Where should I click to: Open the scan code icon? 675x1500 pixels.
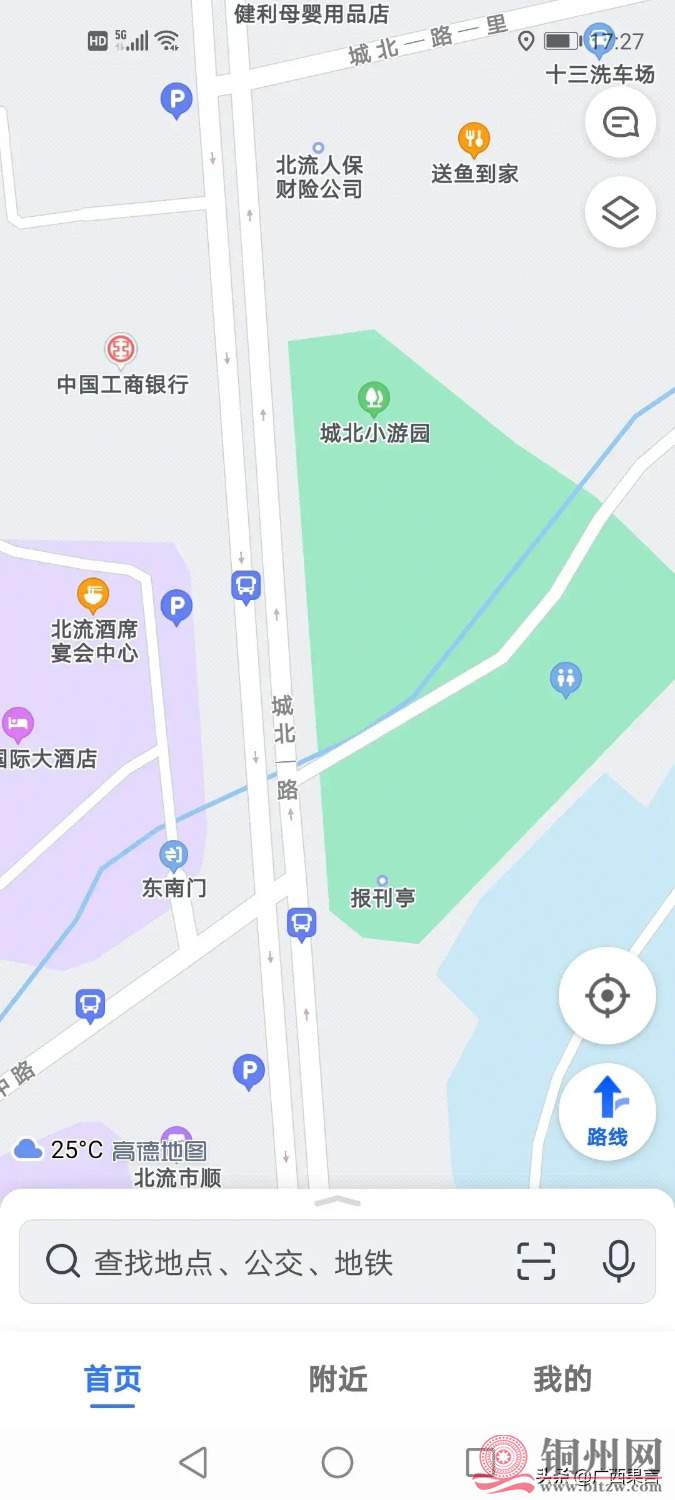(536, 1262)
